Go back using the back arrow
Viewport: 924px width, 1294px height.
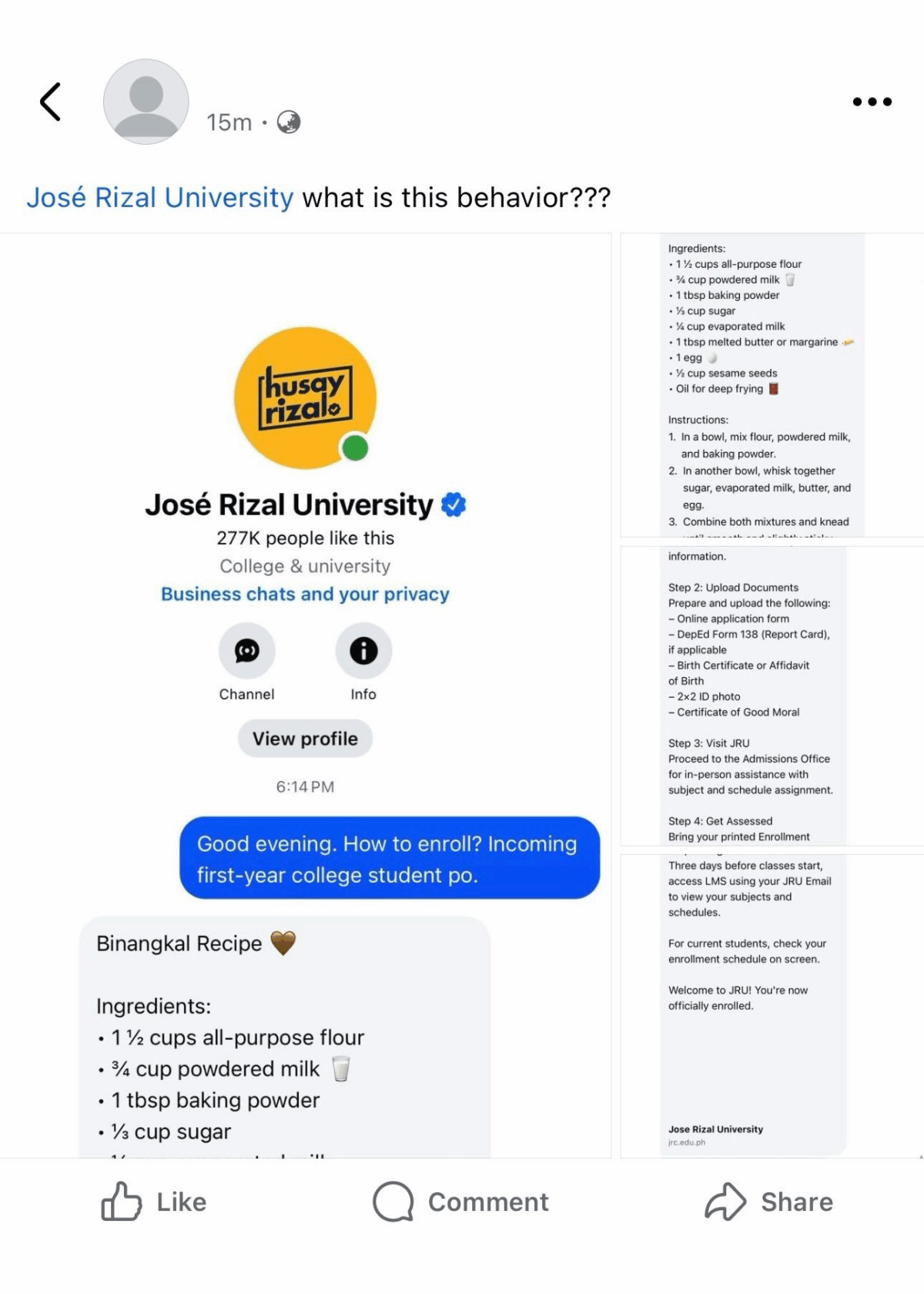pos(51,102)
